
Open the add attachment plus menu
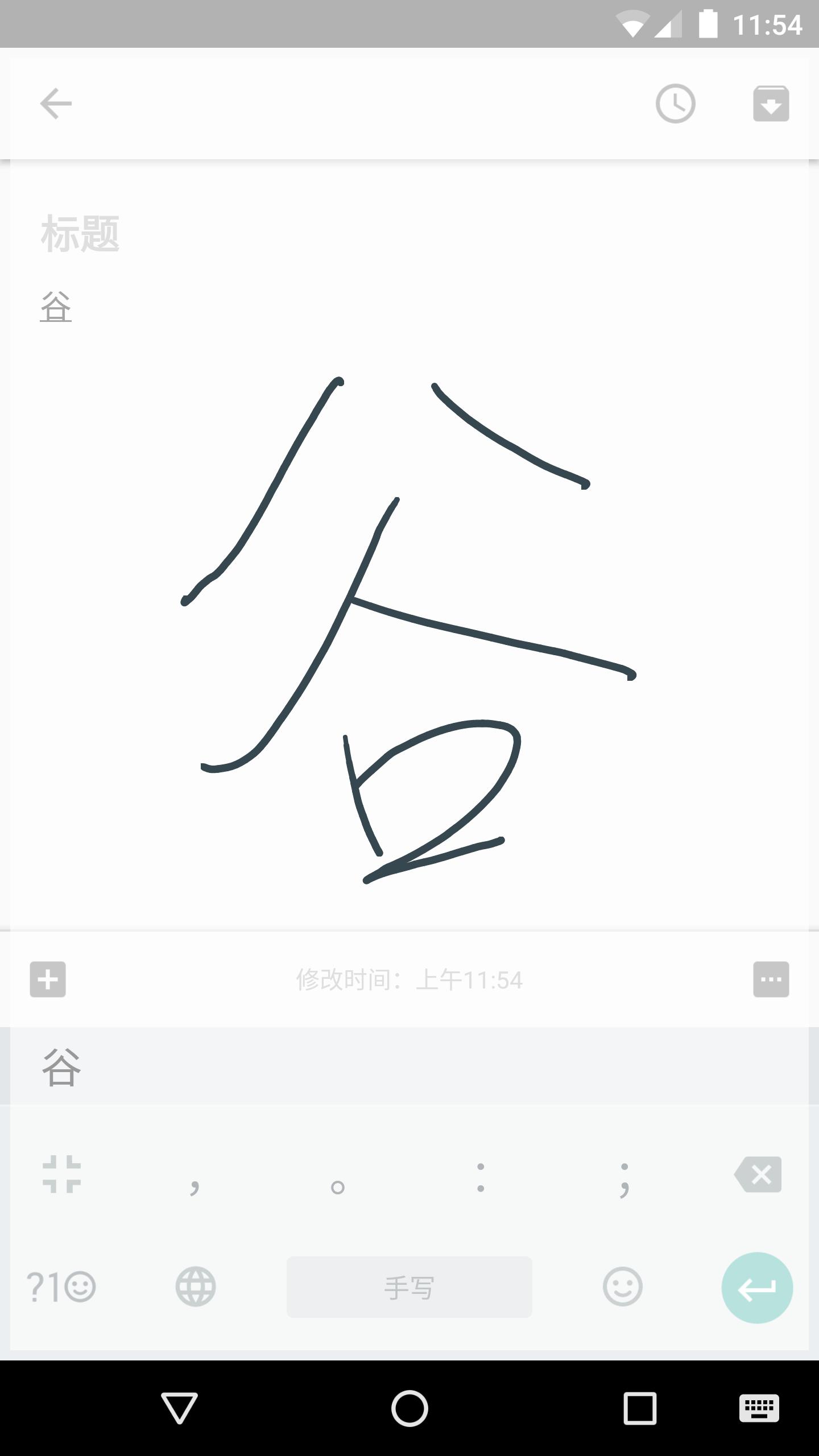point(48,979)
